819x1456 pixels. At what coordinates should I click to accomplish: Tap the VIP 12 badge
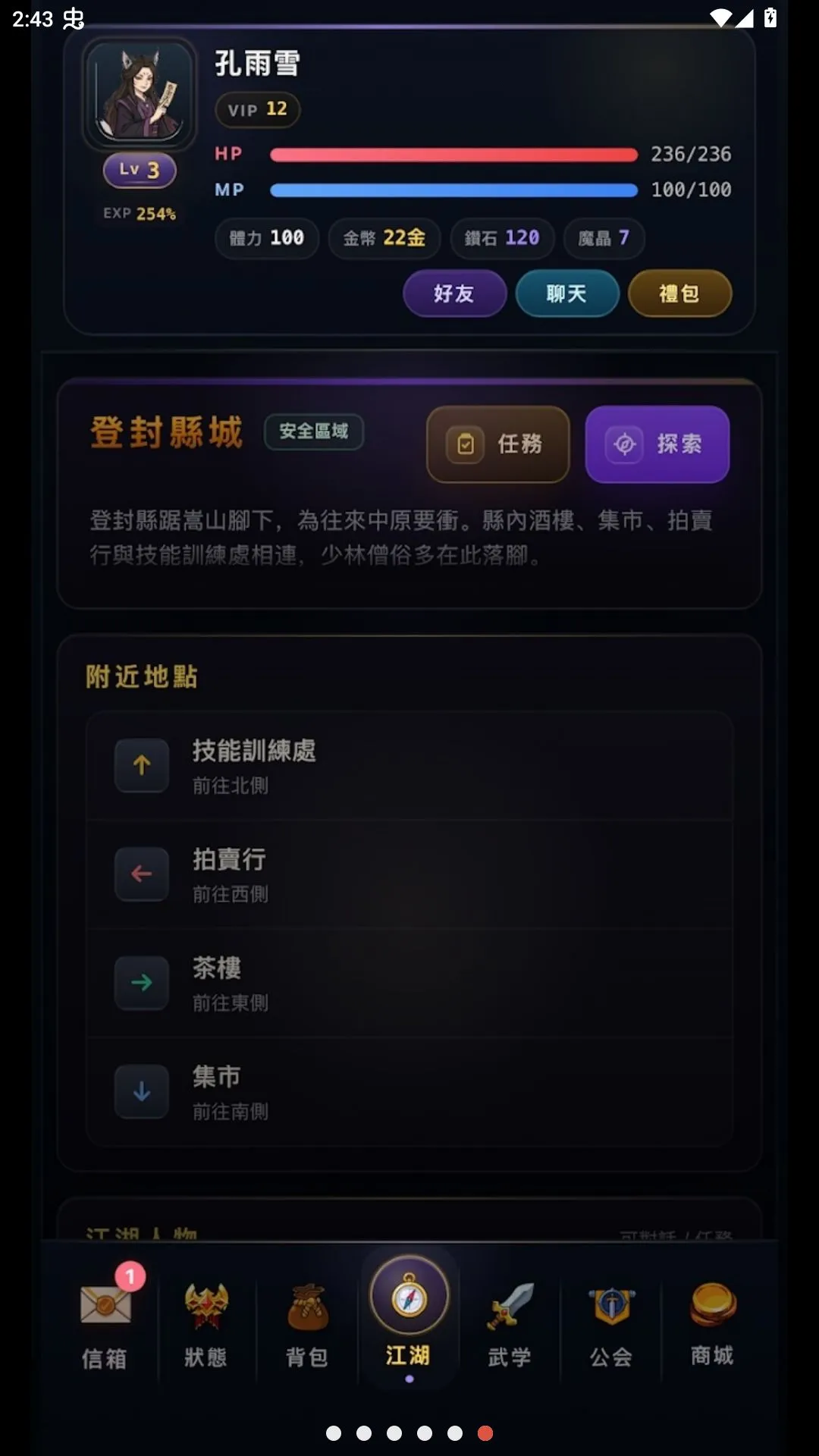coord(258,110)
